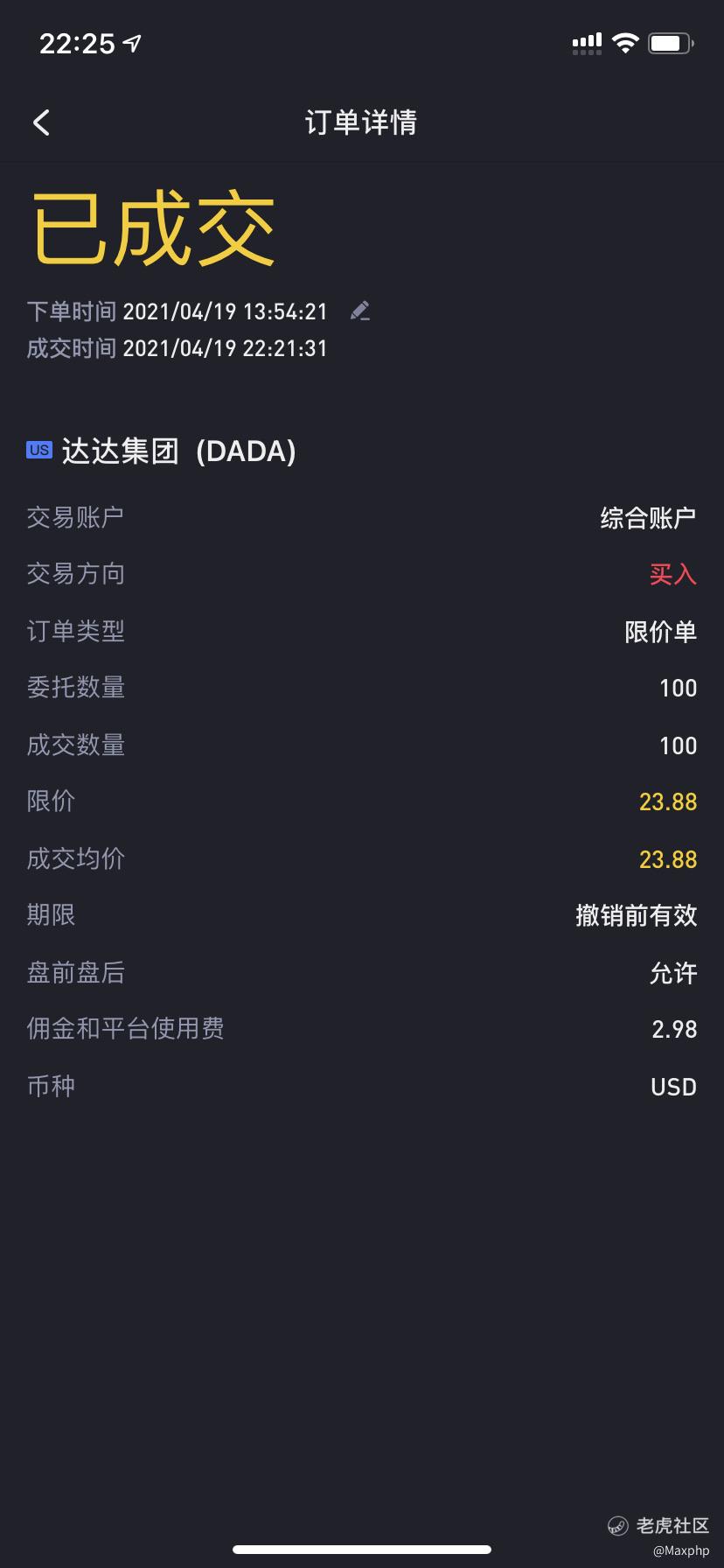
Task: Open the 达达集团 (DADA) stock page
Action: (x=161, y=451)
